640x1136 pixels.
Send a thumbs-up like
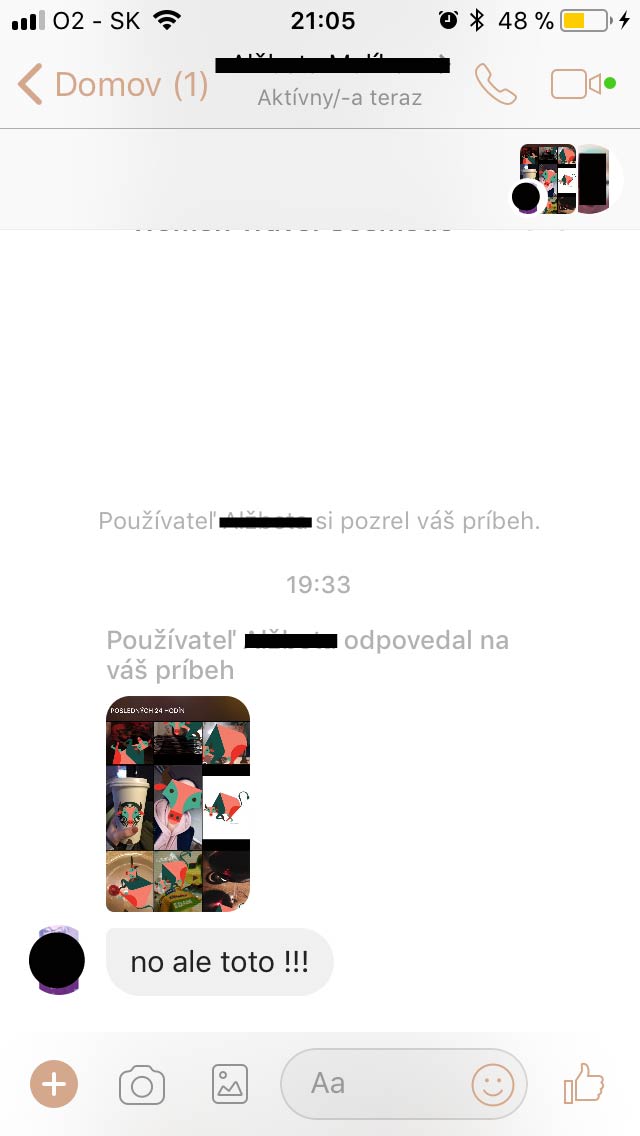[x=584, y=1084]
